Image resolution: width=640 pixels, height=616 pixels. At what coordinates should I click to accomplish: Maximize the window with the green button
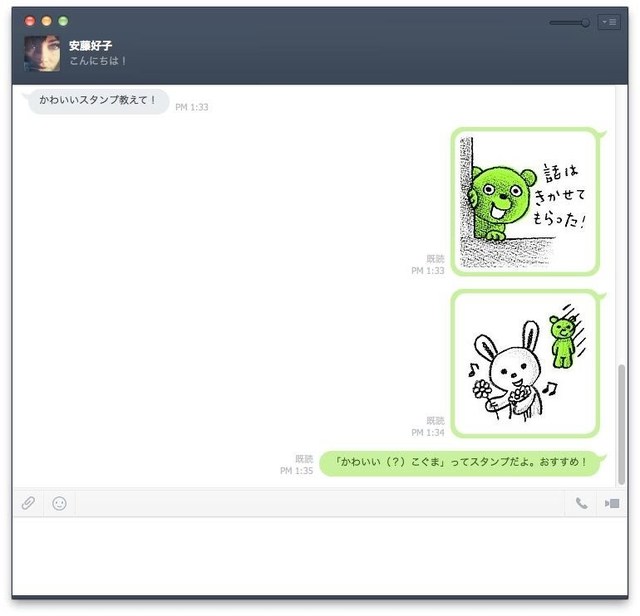pyautogui.click(x=63, y=21)
